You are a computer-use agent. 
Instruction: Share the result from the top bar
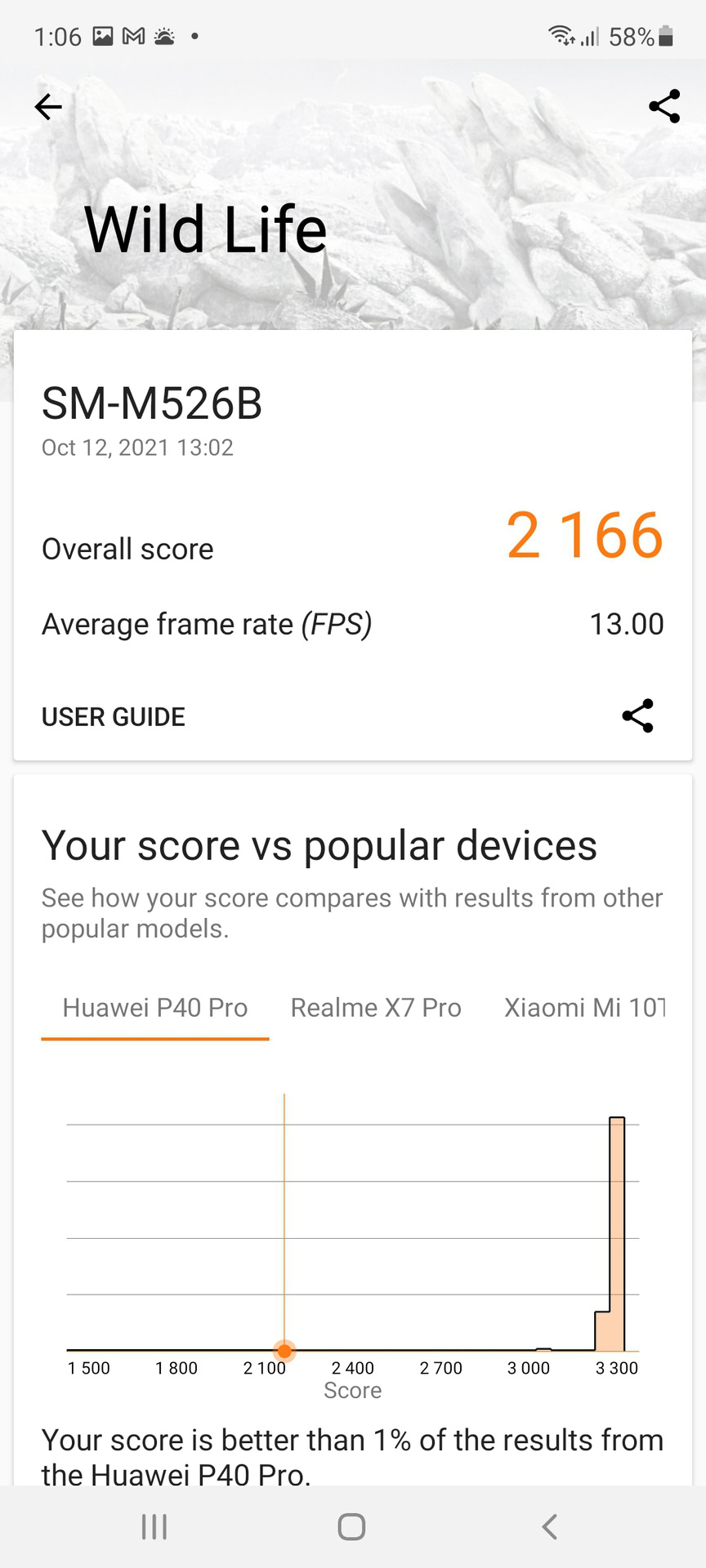point(664,106)
